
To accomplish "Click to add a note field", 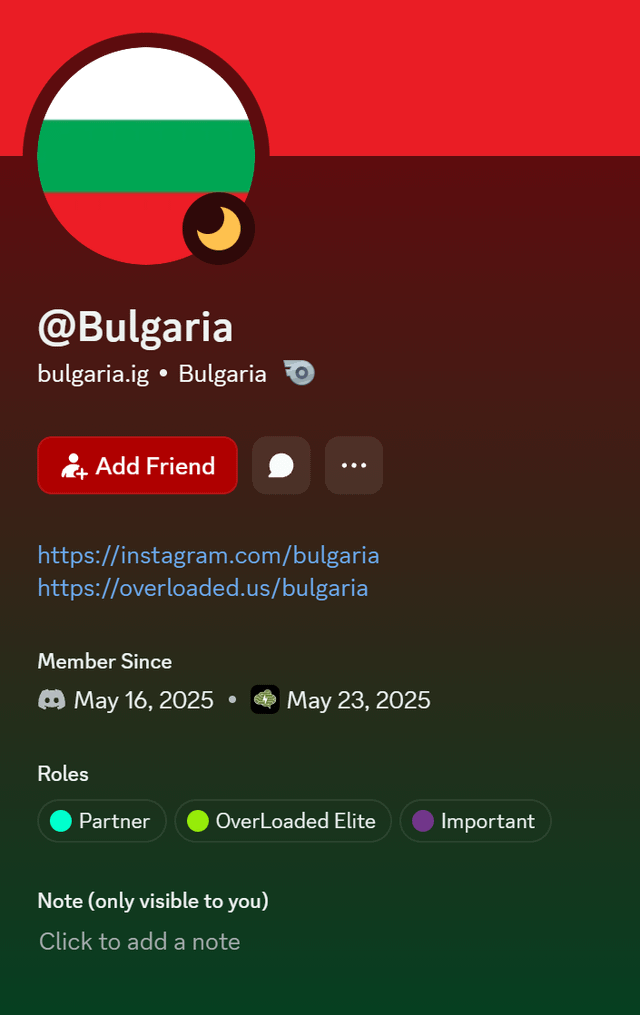I will point(140,941).
